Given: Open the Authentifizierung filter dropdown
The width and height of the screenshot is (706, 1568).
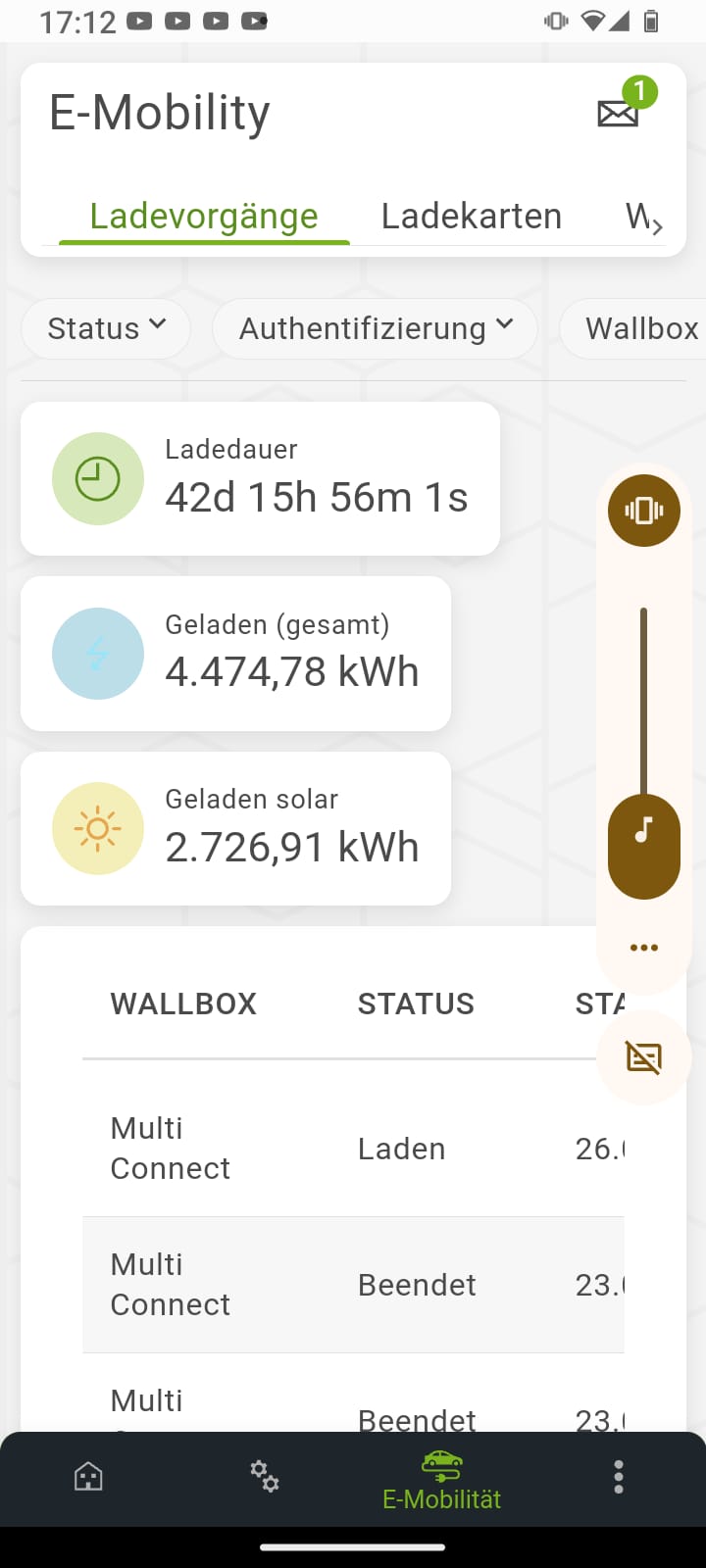Looking at the screenshot, I should pyautogui.click(x=375, y=328).
